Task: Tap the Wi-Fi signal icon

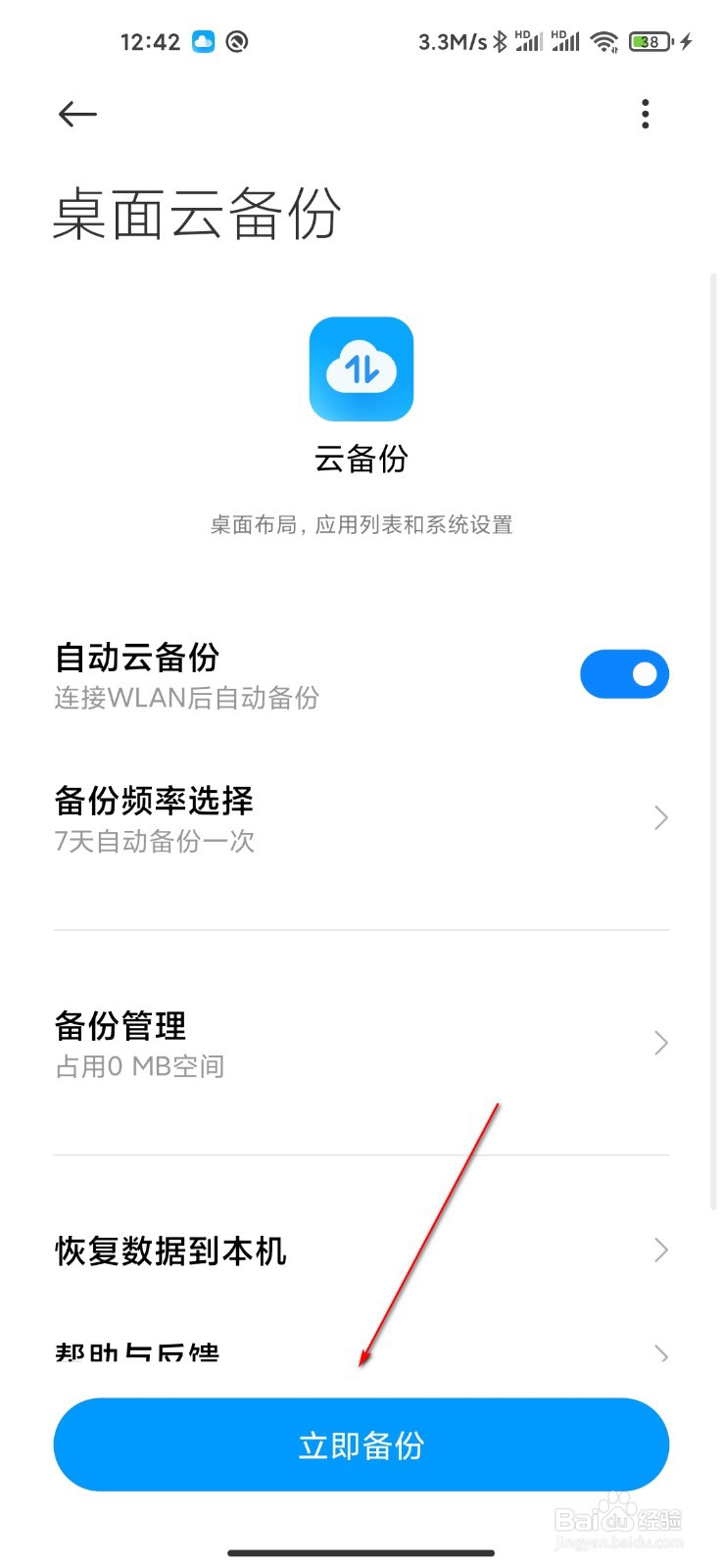Action: tap(604, 41)
